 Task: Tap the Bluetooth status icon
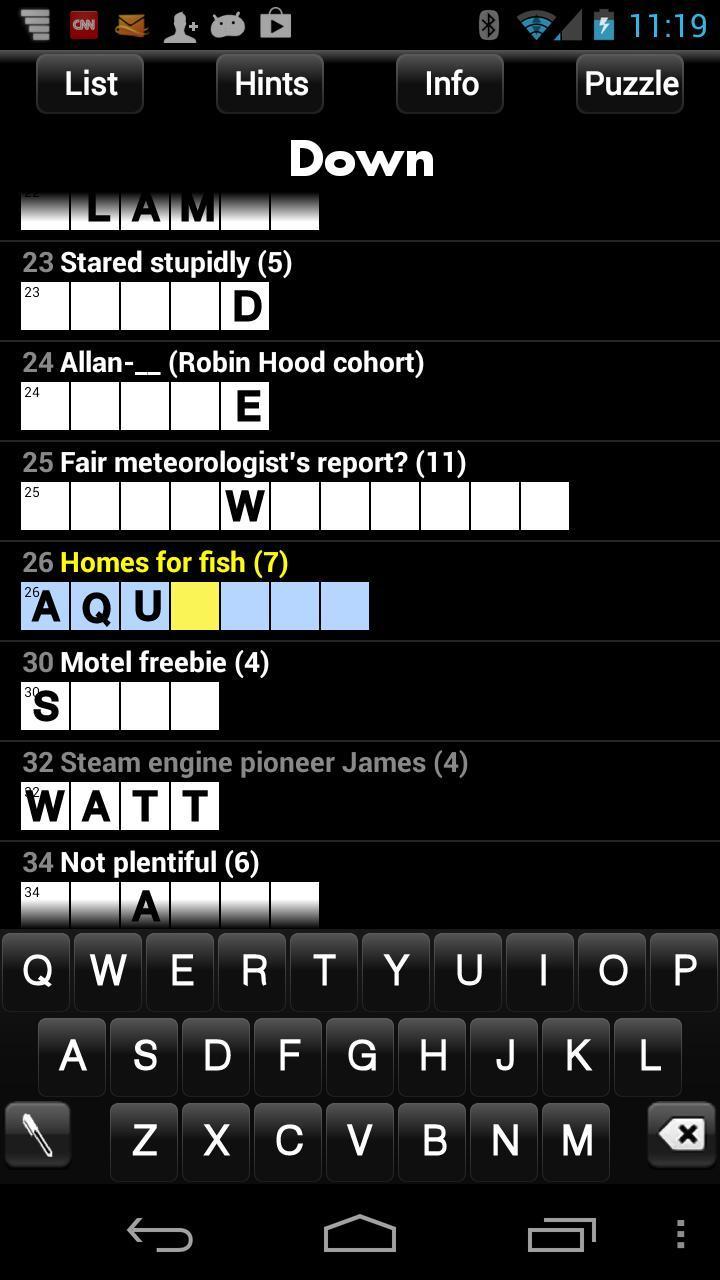click(487, 23)
